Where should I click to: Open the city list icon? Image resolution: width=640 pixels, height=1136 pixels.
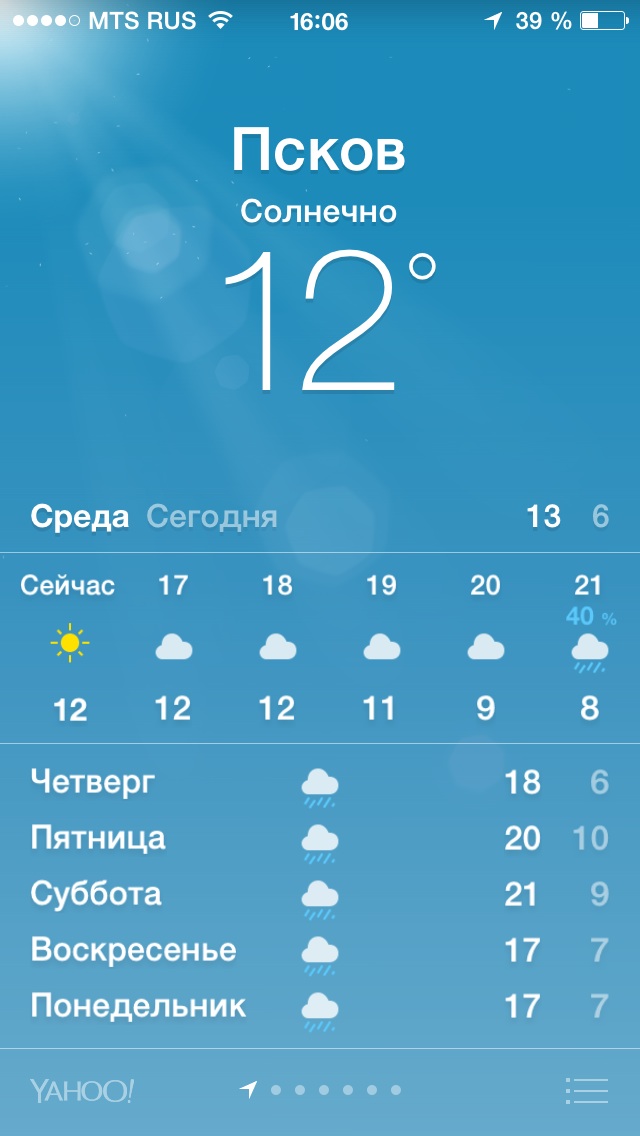coord(586,1090)
